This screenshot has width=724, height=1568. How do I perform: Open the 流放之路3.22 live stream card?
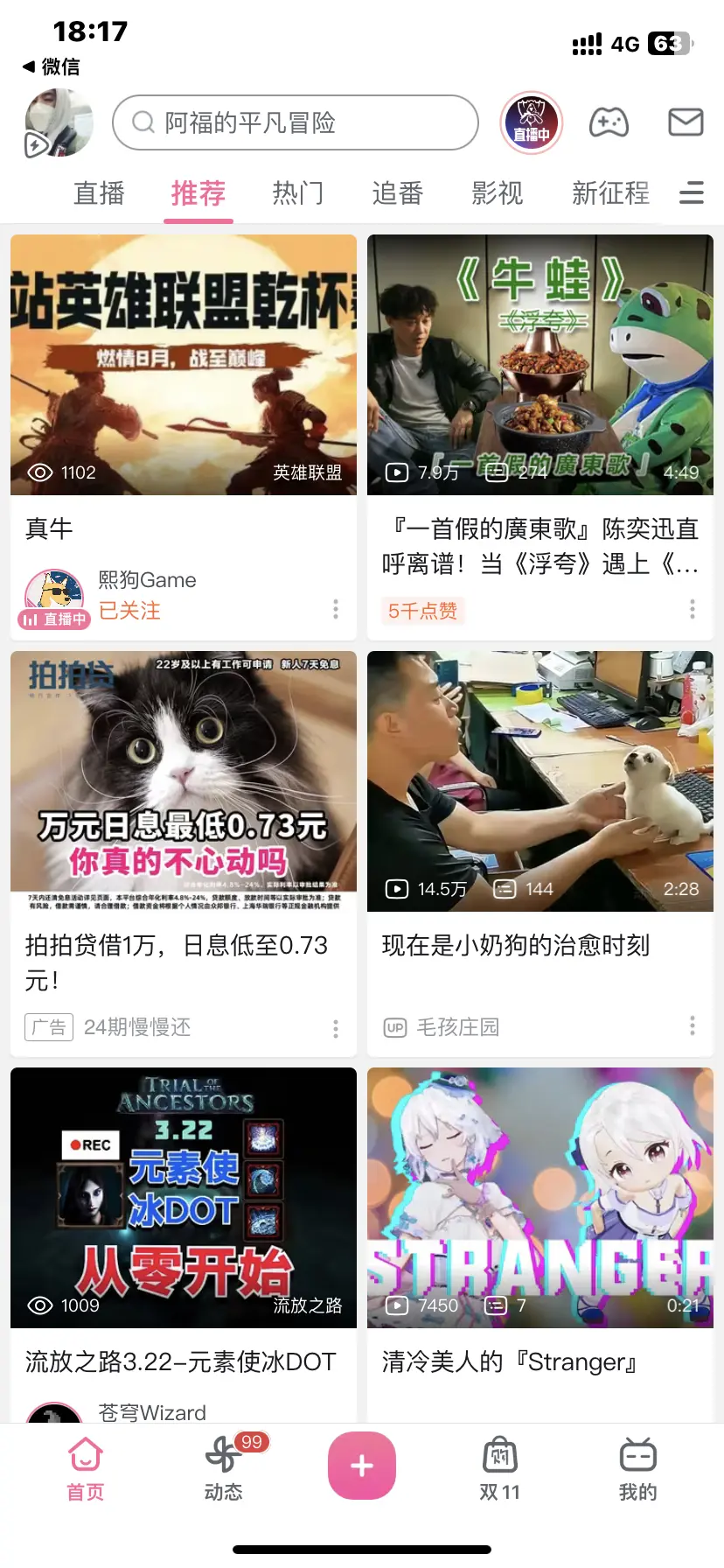click(184, 1198)
